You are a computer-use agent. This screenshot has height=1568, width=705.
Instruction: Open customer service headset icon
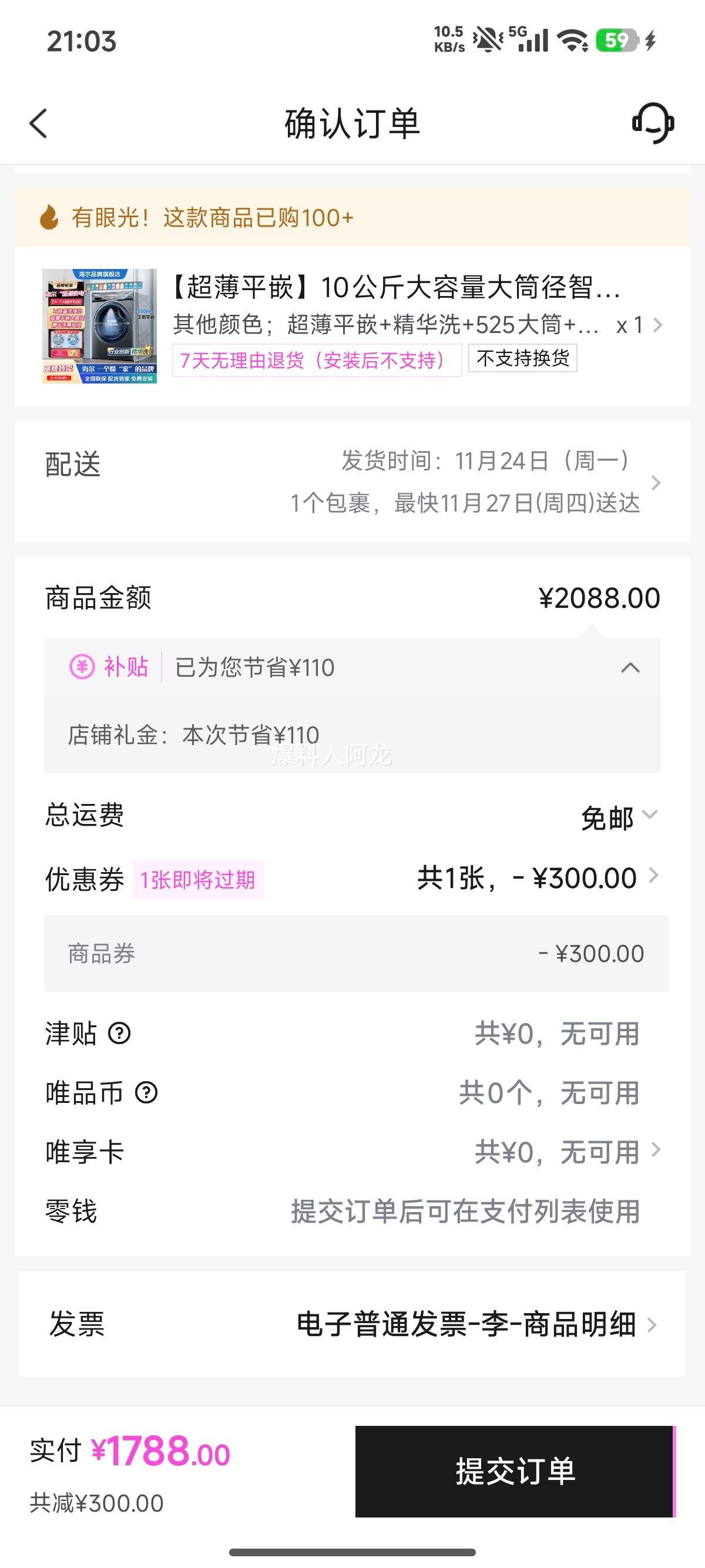[653, 123]
